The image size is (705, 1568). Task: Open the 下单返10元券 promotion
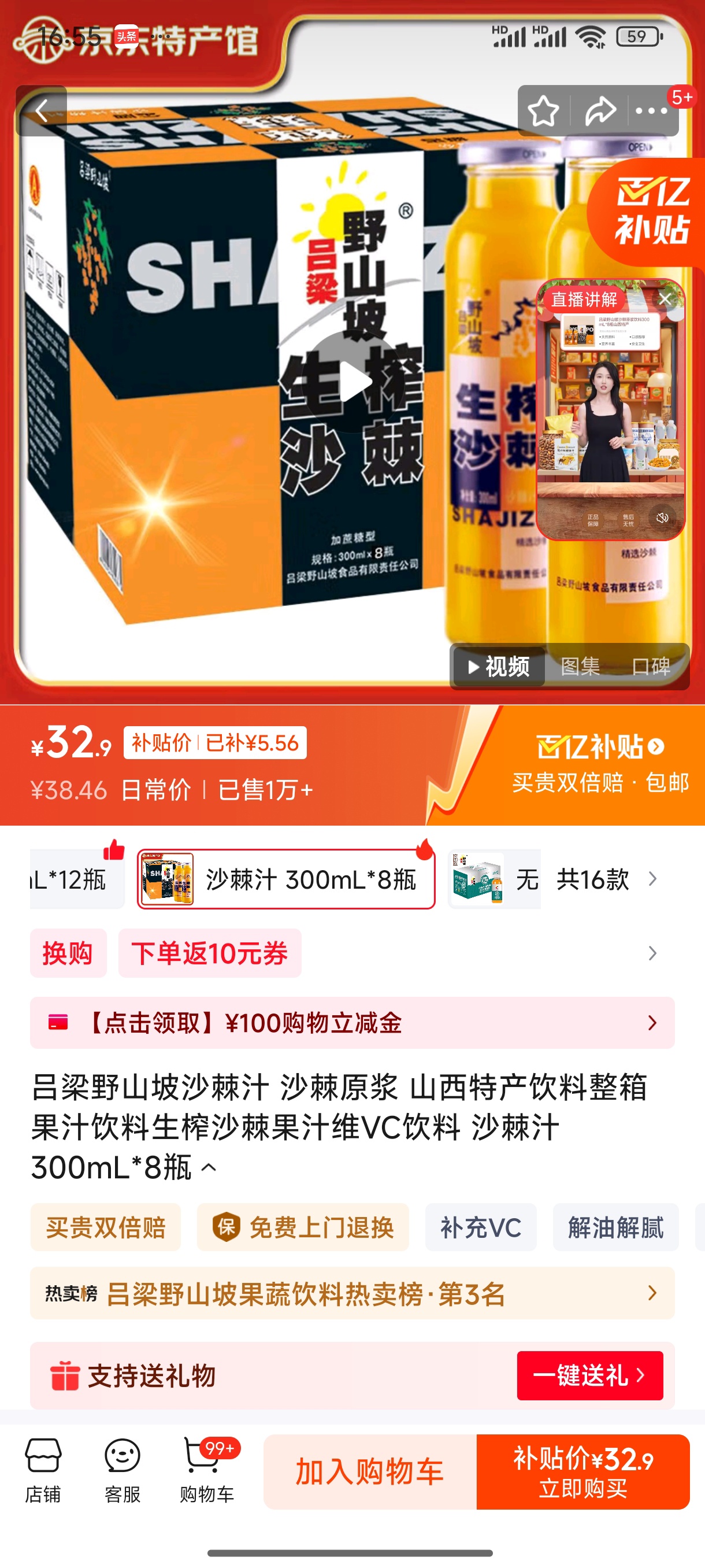point(210,953)
